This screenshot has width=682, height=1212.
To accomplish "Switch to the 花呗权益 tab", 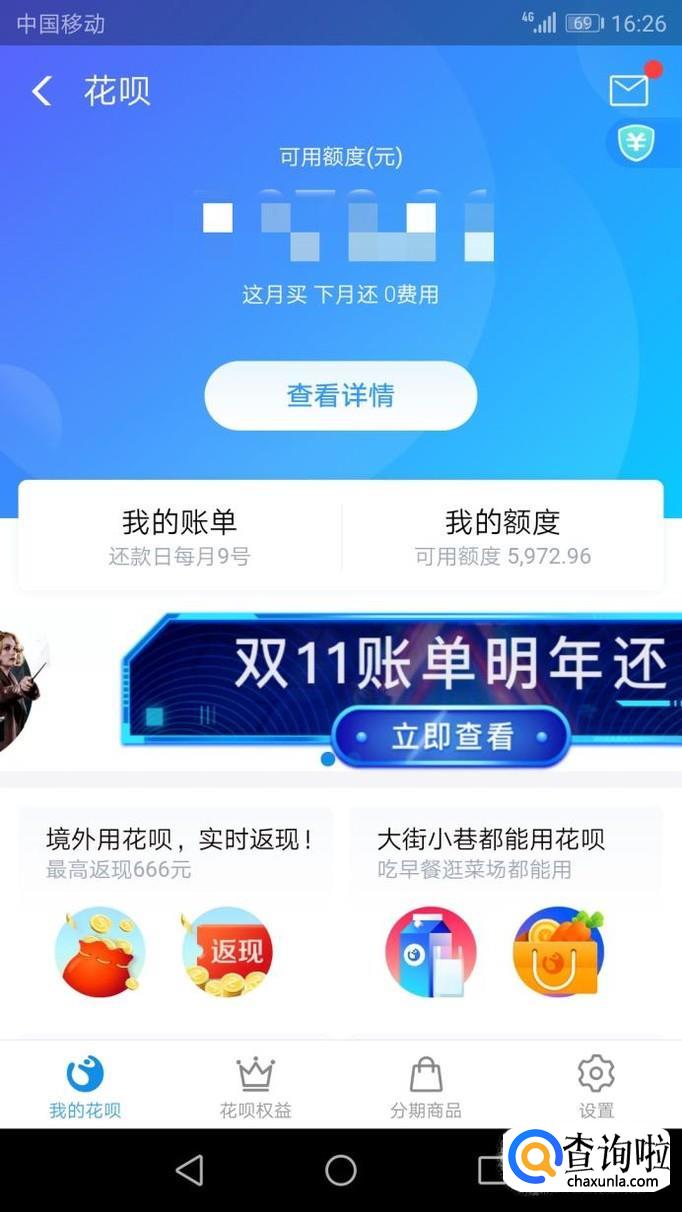I will (x=256, y=1086).
